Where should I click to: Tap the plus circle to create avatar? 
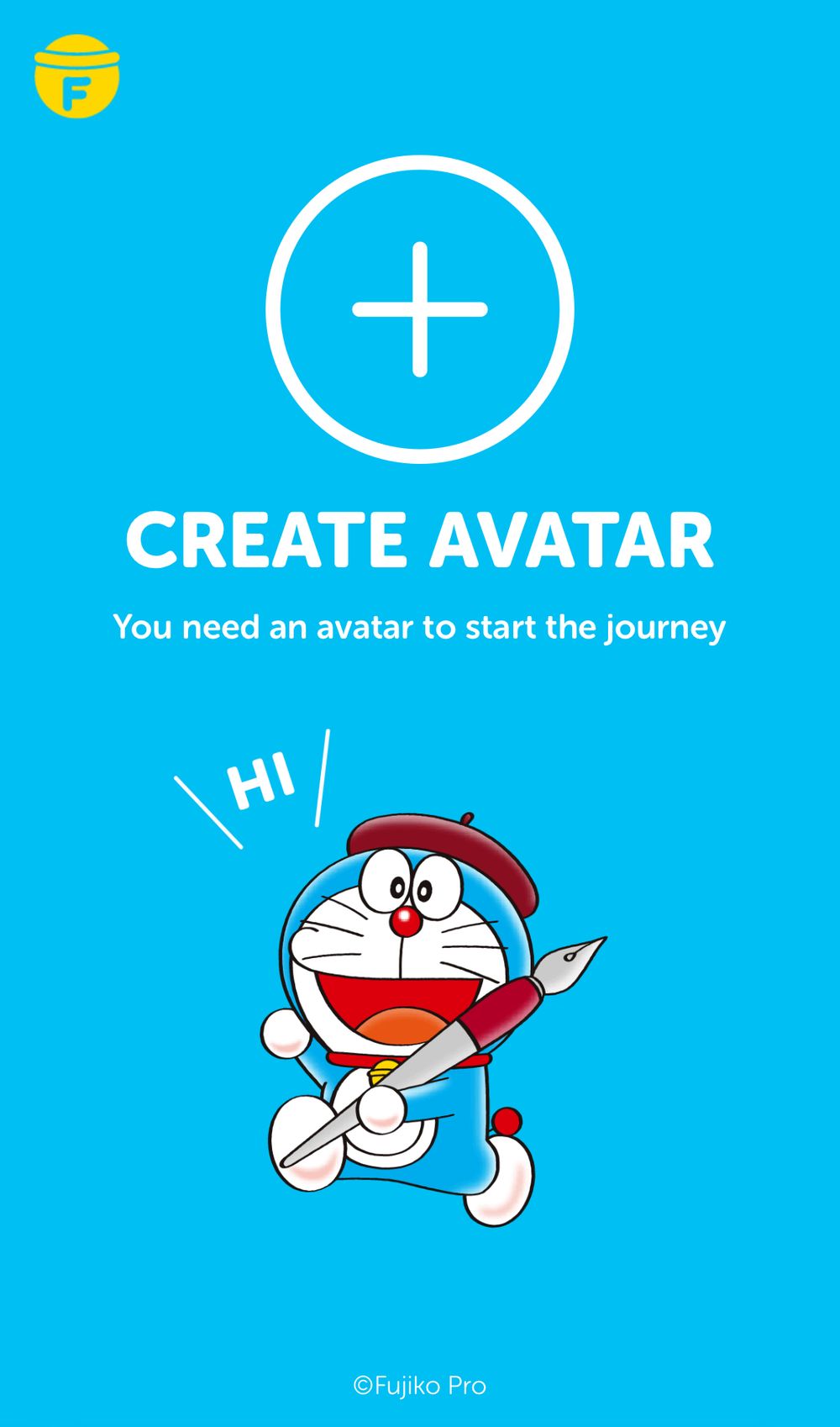(420, 309)
